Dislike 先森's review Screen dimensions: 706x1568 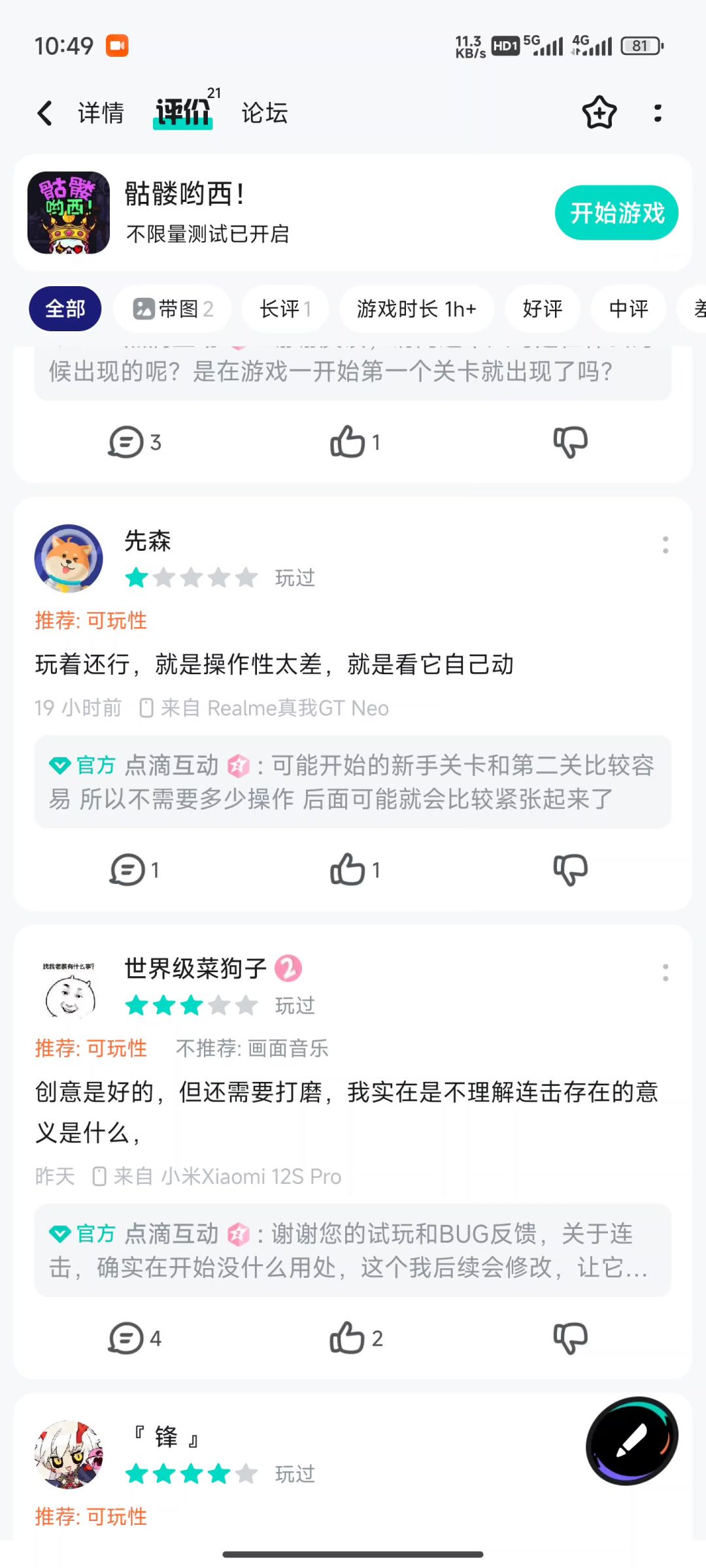(570, 870)
